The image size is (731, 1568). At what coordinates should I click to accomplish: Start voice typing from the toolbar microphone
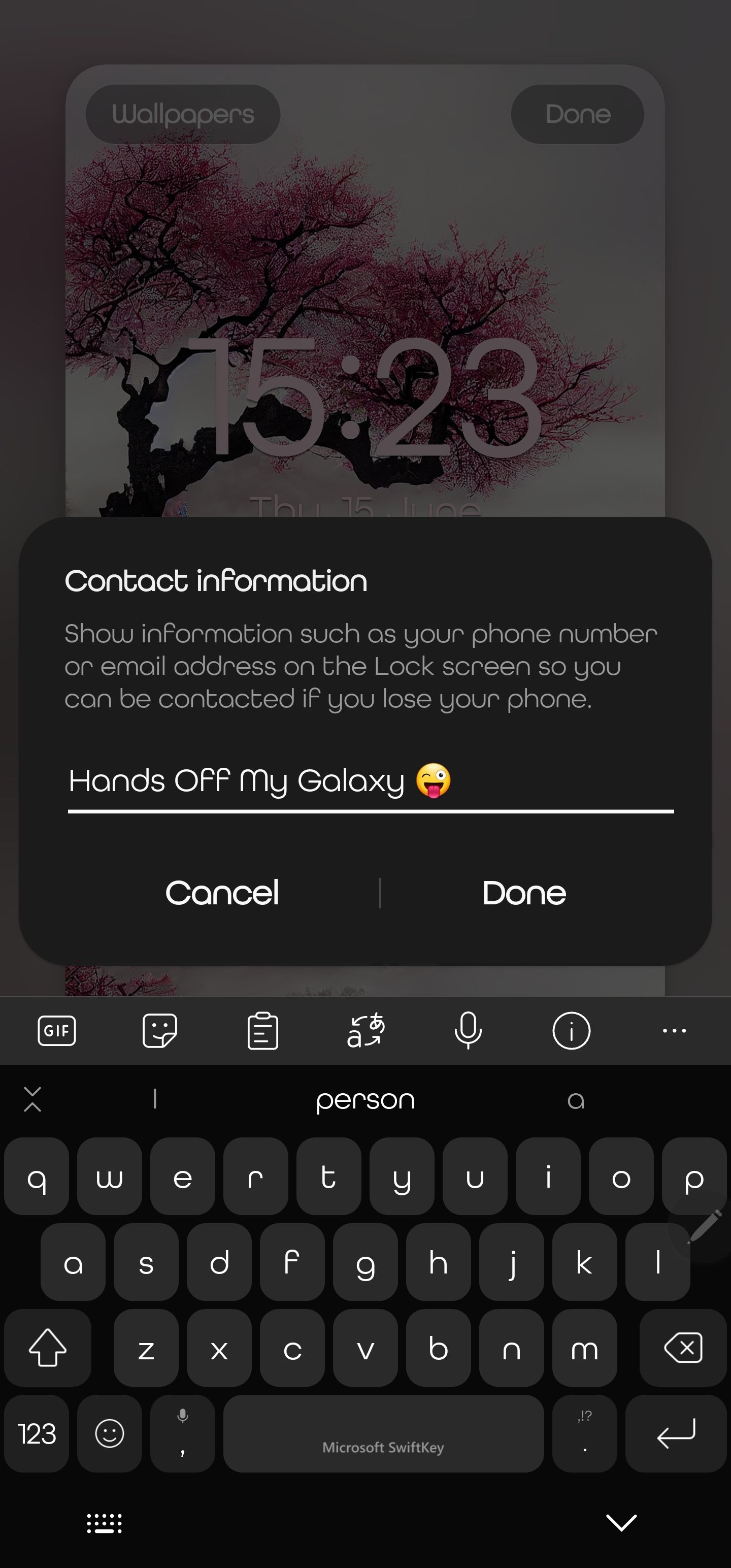pyautogui.click(x=468, y=1030)
